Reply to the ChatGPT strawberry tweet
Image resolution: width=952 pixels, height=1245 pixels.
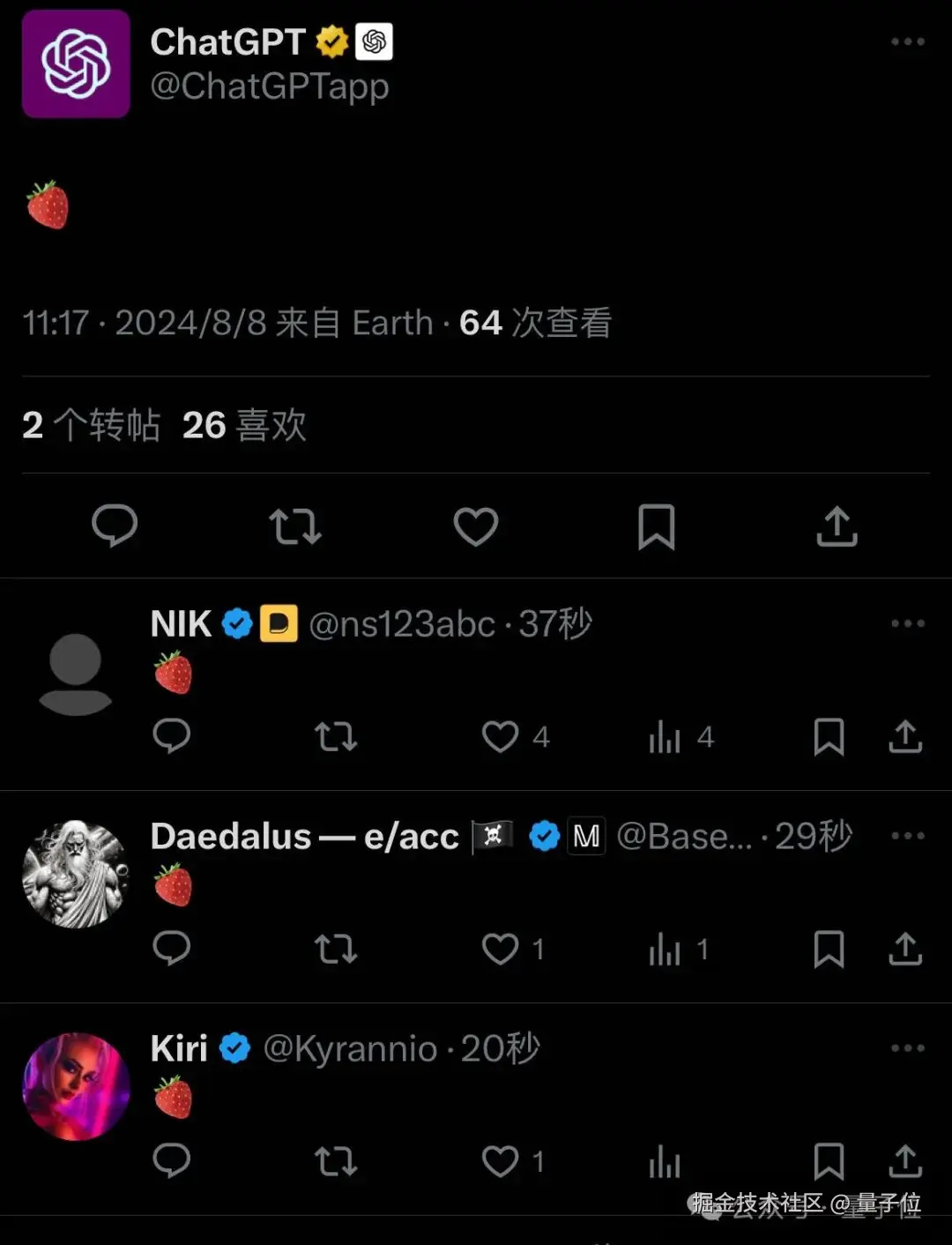click(115, 527)
